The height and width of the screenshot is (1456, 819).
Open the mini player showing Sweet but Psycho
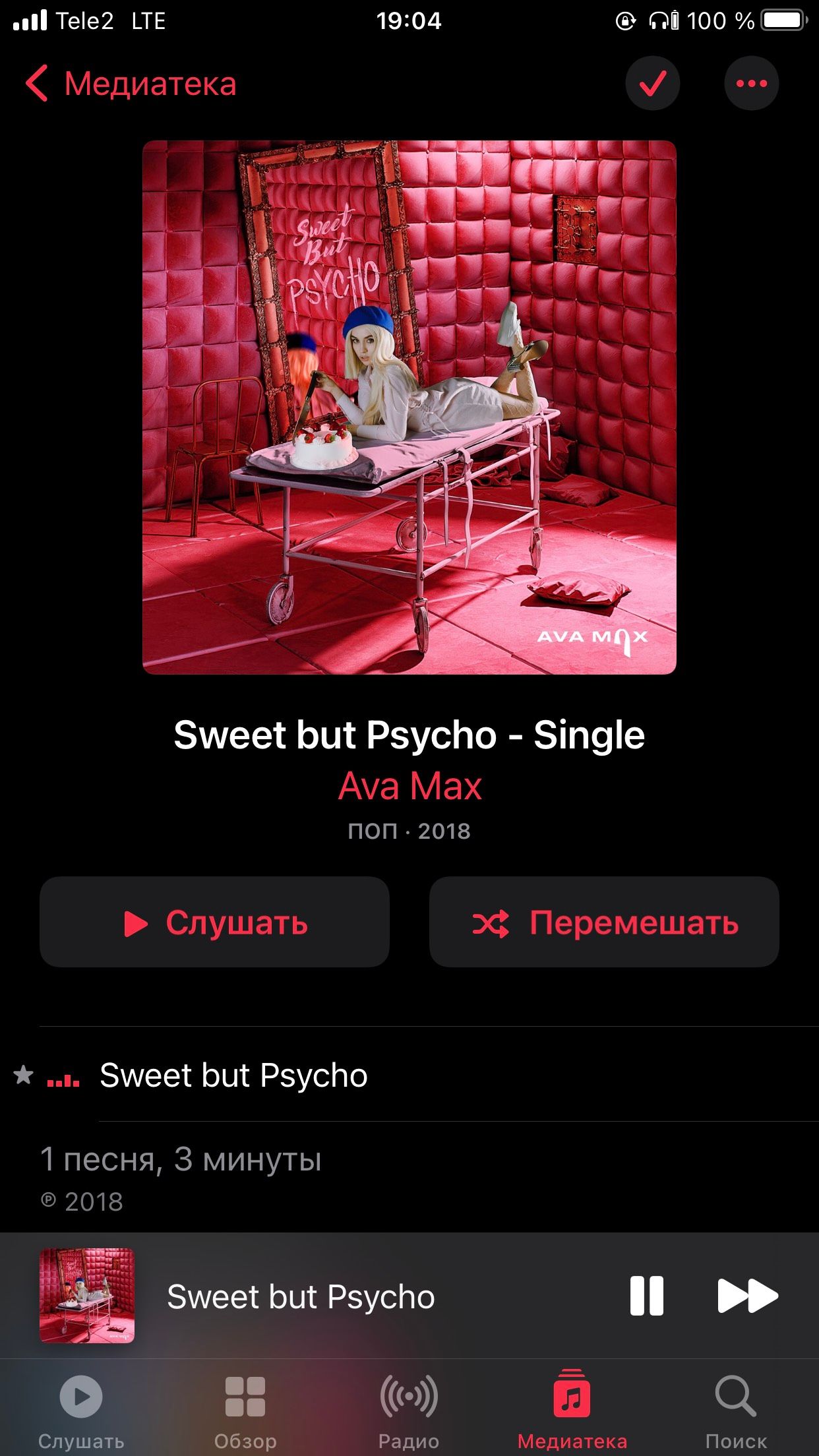coord(301,1296)
